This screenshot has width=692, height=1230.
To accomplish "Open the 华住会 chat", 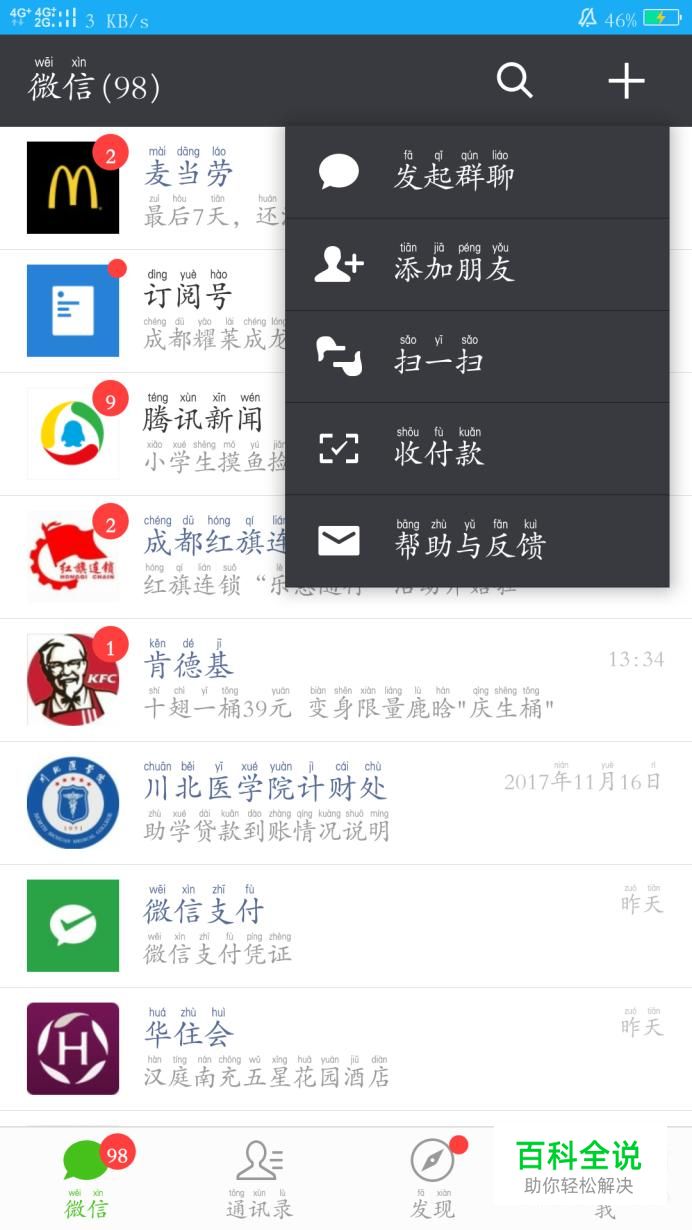I will pos(346,1049).
